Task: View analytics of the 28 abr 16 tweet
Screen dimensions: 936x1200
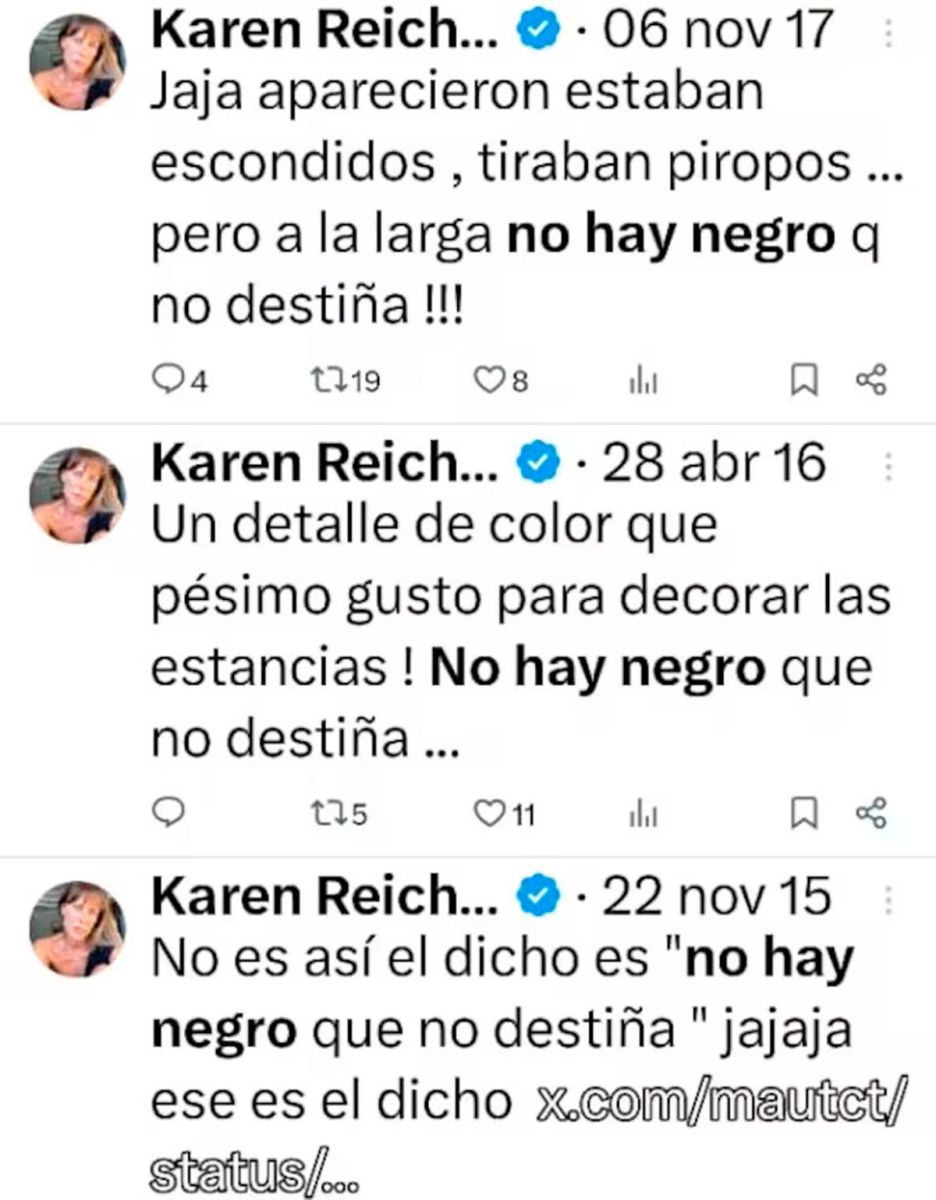Action: click(642, 815)
